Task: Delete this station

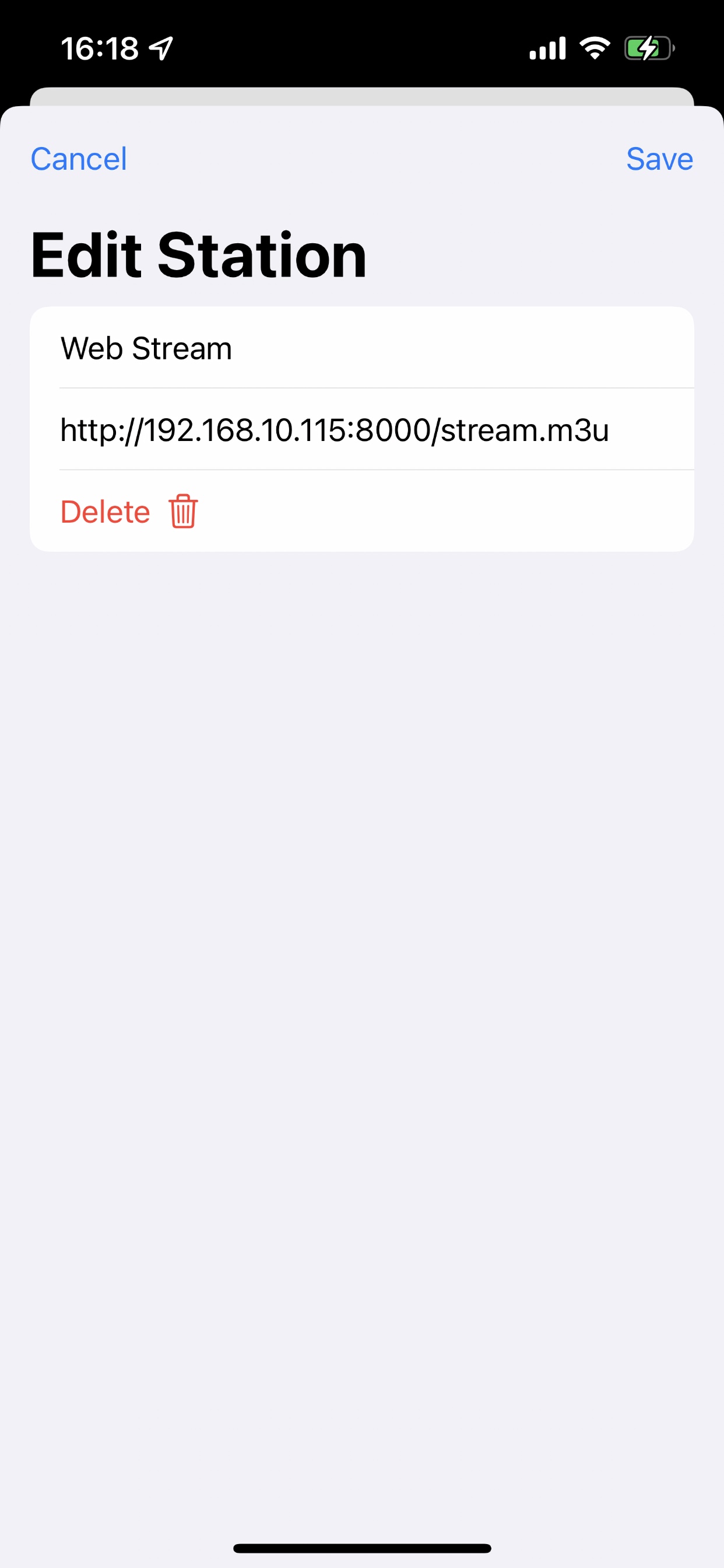Action: [129, 512]
